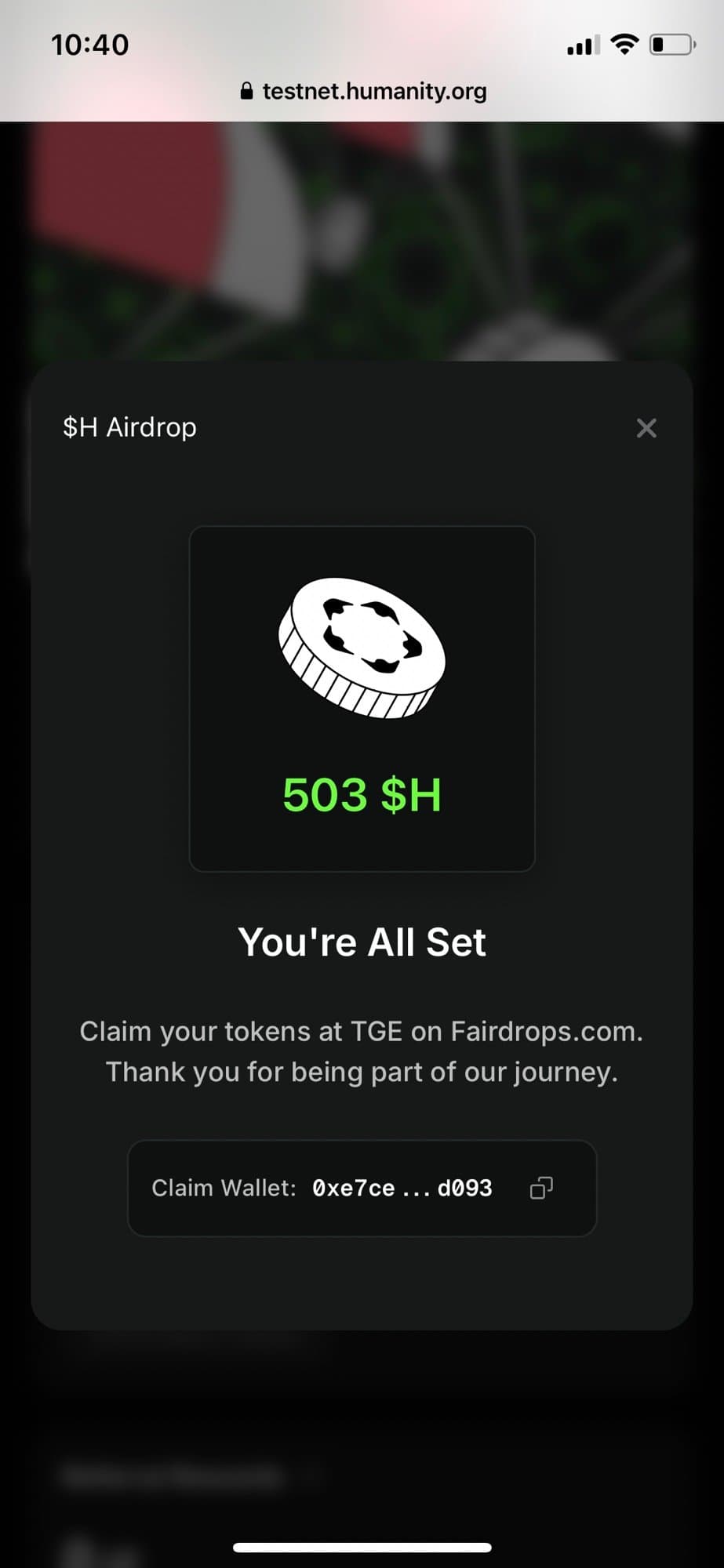Tap the testnet.humanity.org address bar
Screen dimensions: 724x1568
tap(363, 92)
